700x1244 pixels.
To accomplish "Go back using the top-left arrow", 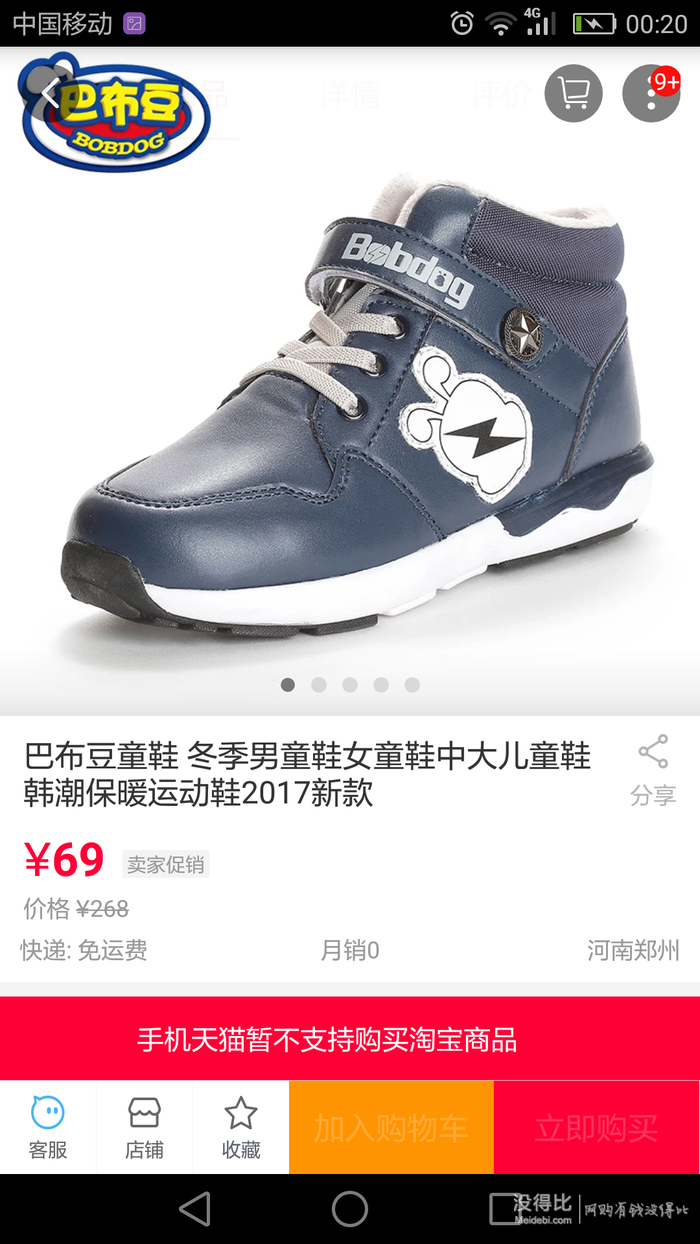I will tap(48, 93).
